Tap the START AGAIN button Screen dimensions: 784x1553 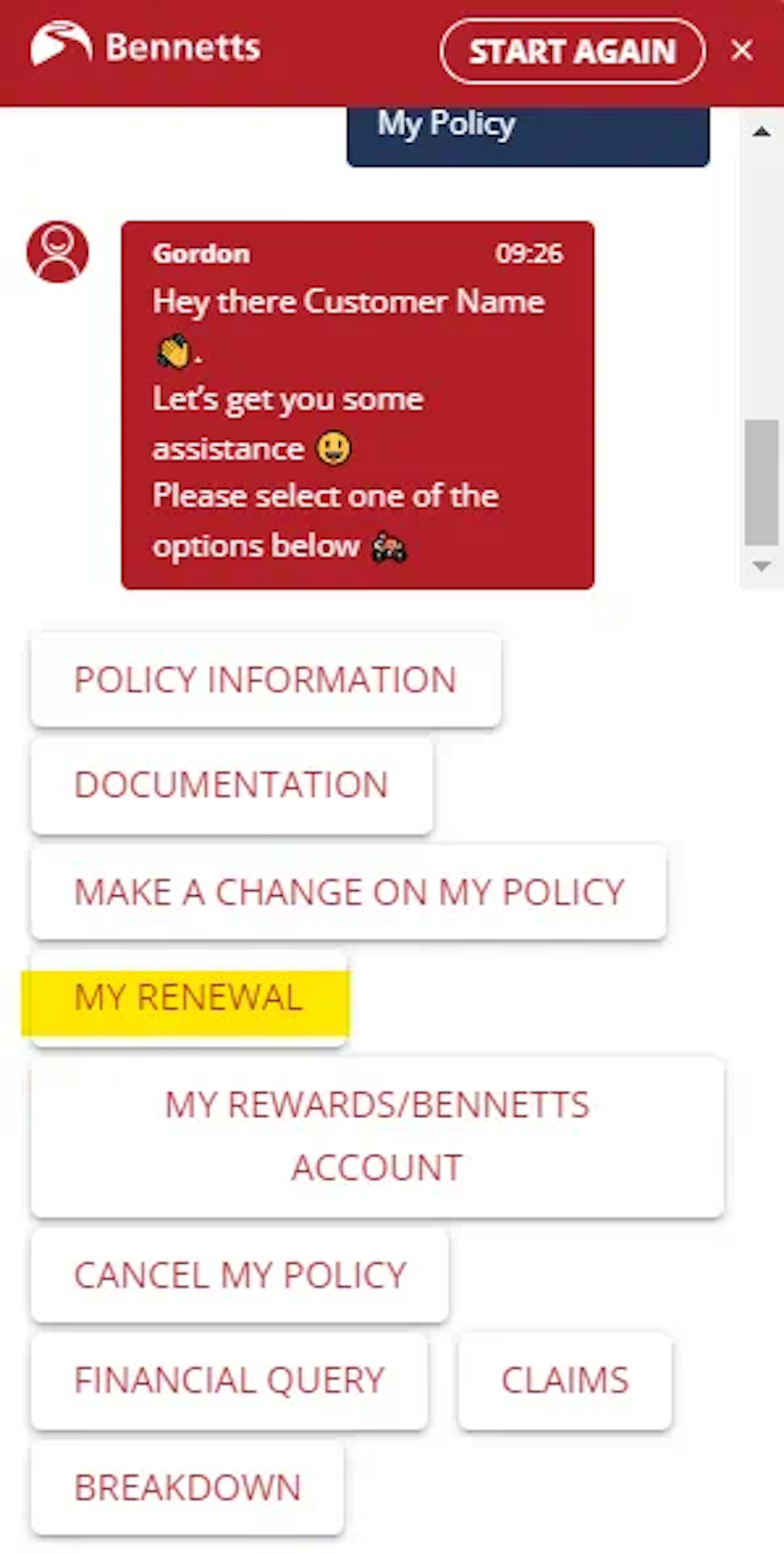point(572,51)
